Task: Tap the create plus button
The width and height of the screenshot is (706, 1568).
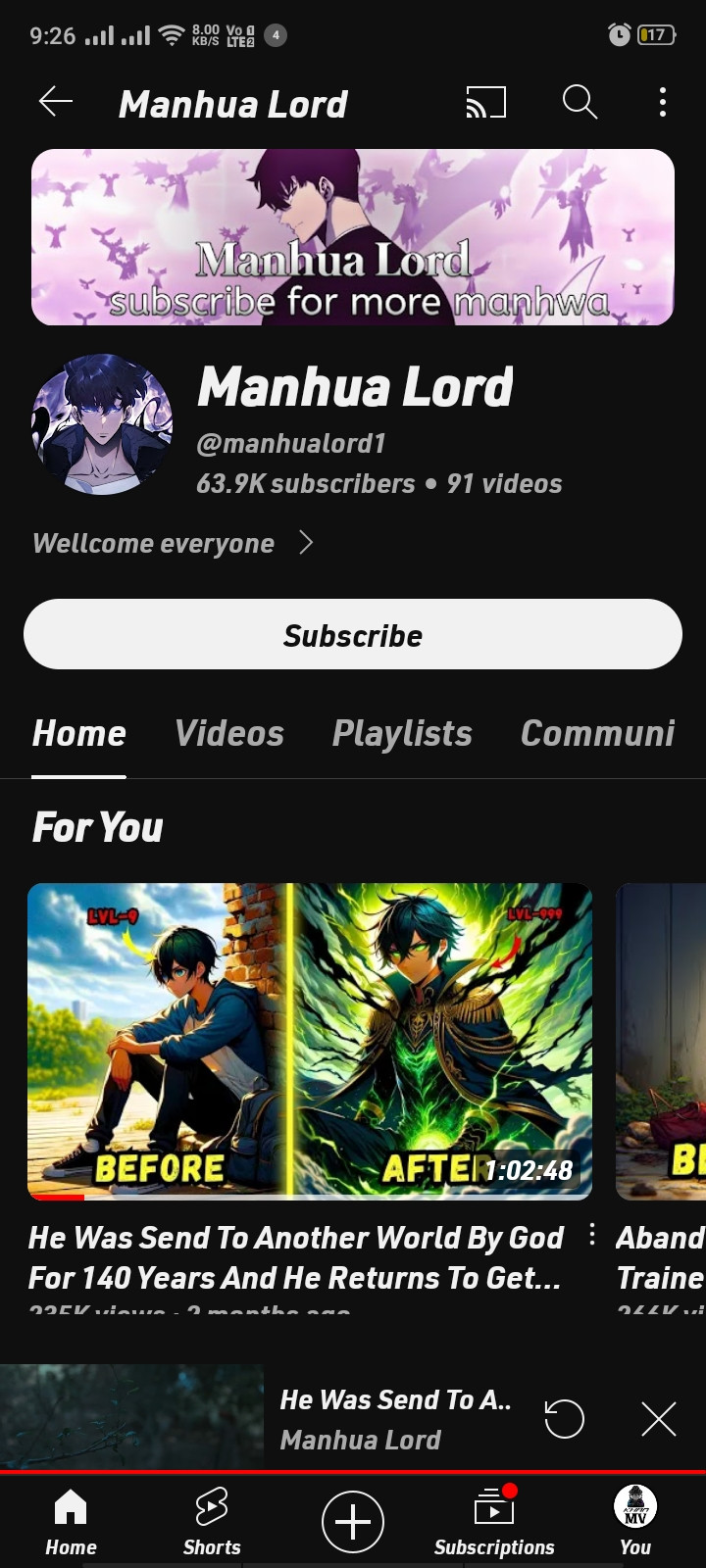Action: (353, 1522)
